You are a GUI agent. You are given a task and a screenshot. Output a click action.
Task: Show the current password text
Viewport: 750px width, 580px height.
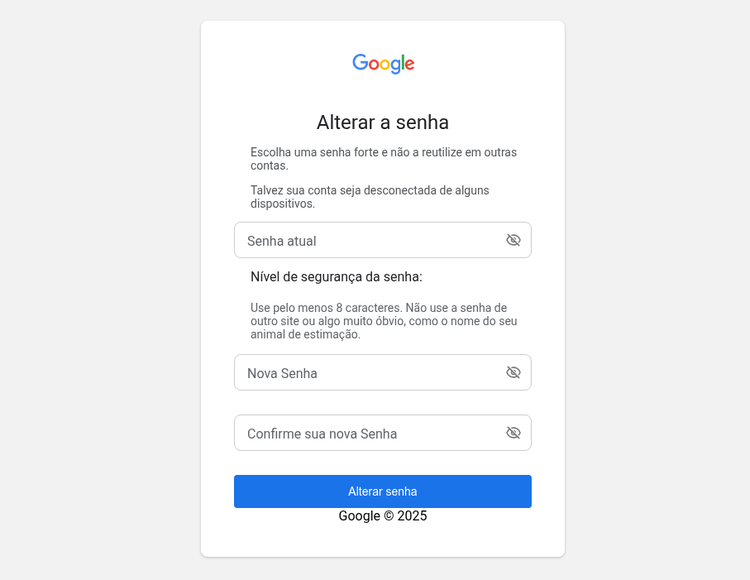point(513,240)
